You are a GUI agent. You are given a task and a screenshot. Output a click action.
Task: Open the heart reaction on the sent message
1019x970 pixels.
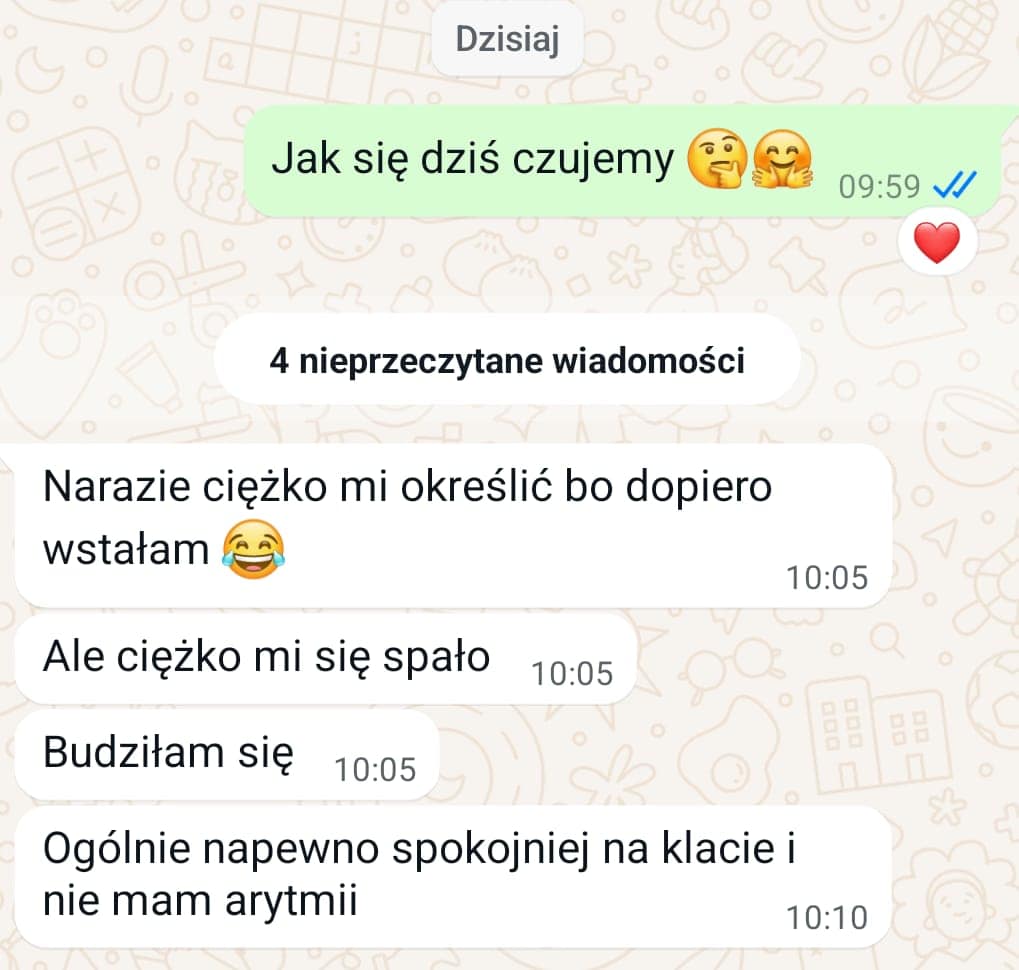[937, 243]
